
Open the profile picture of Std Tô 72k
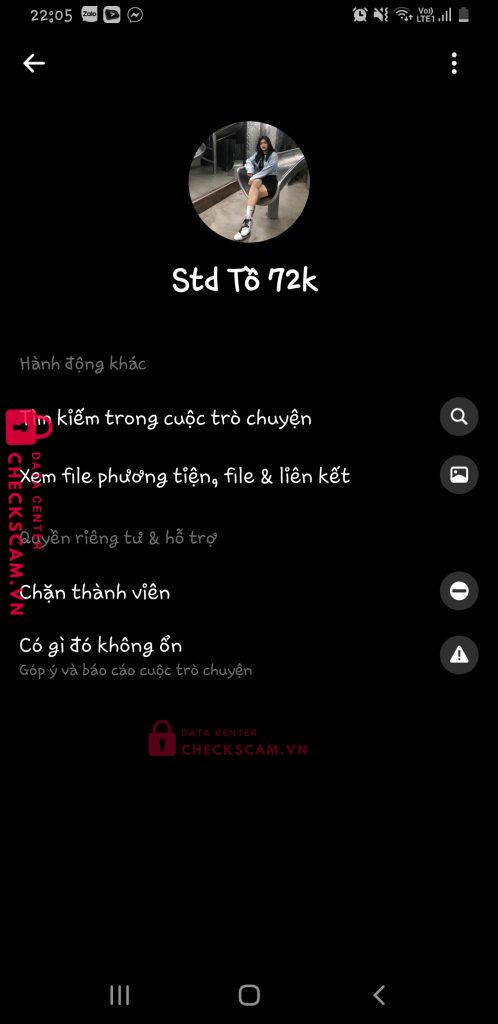[249, 182]
